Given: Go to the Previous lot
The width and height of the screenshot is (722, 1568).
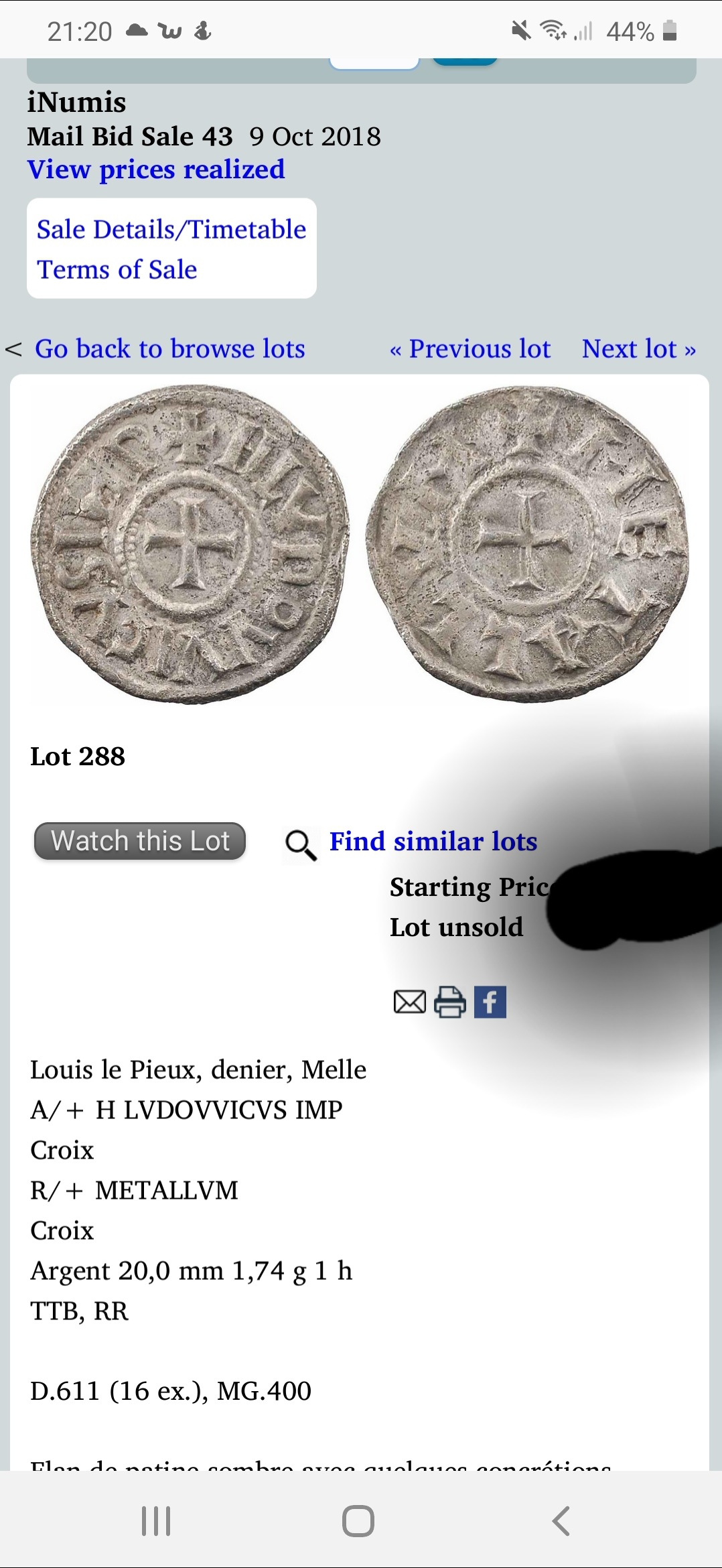Looking at the screenshot, I should (x=470, y=348).
